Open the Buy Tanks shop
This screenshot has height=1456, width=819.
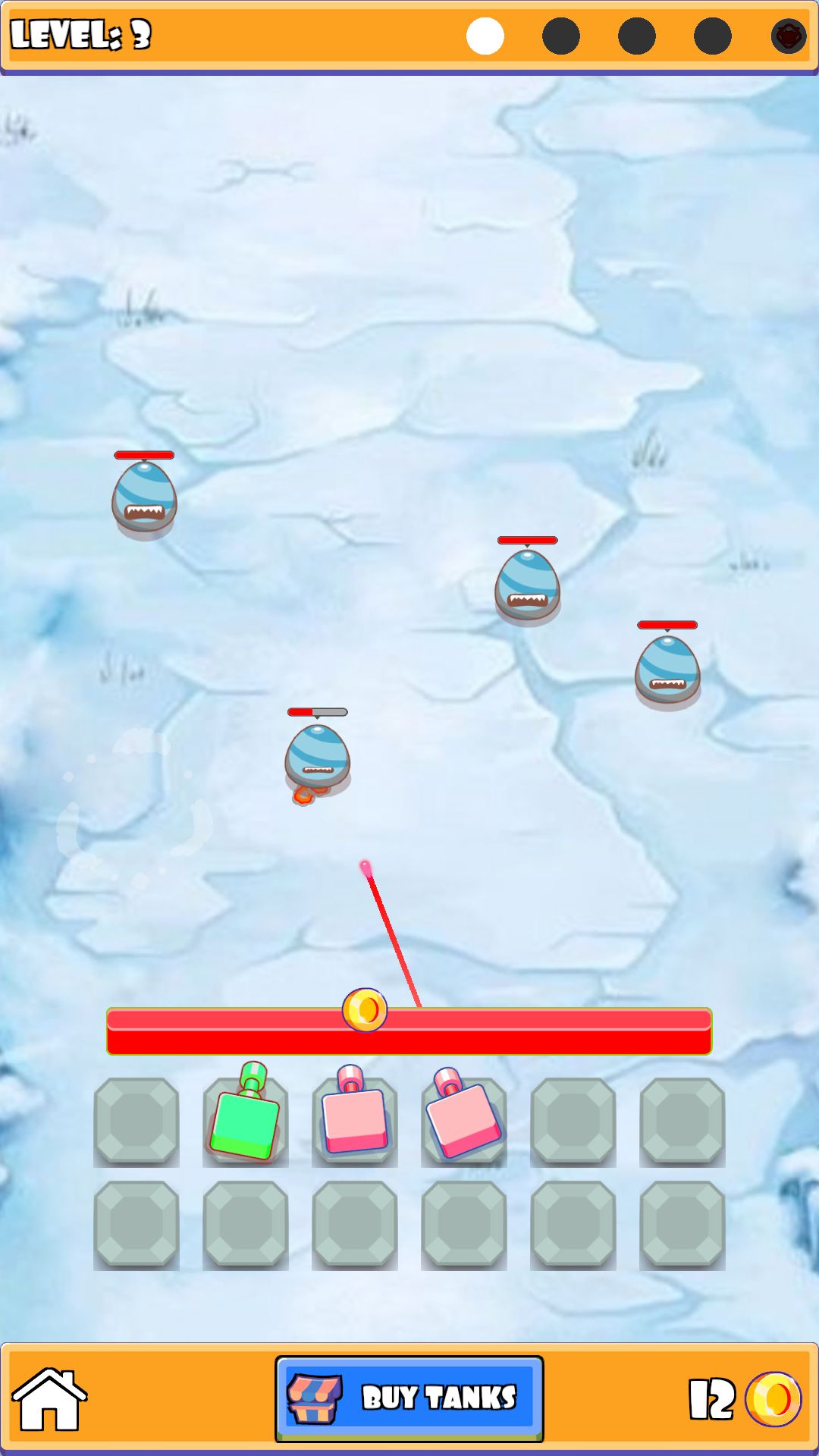pyautogui.click(x=409, y=1398)
